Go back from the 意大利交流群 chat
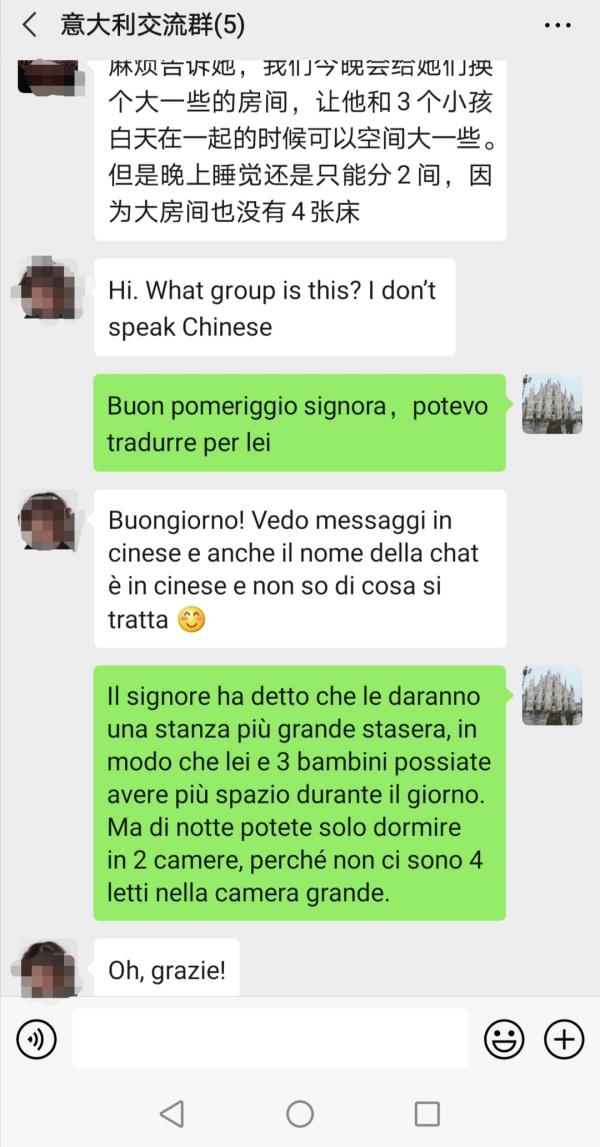The image size is (600, 1147). click(31, 25)
